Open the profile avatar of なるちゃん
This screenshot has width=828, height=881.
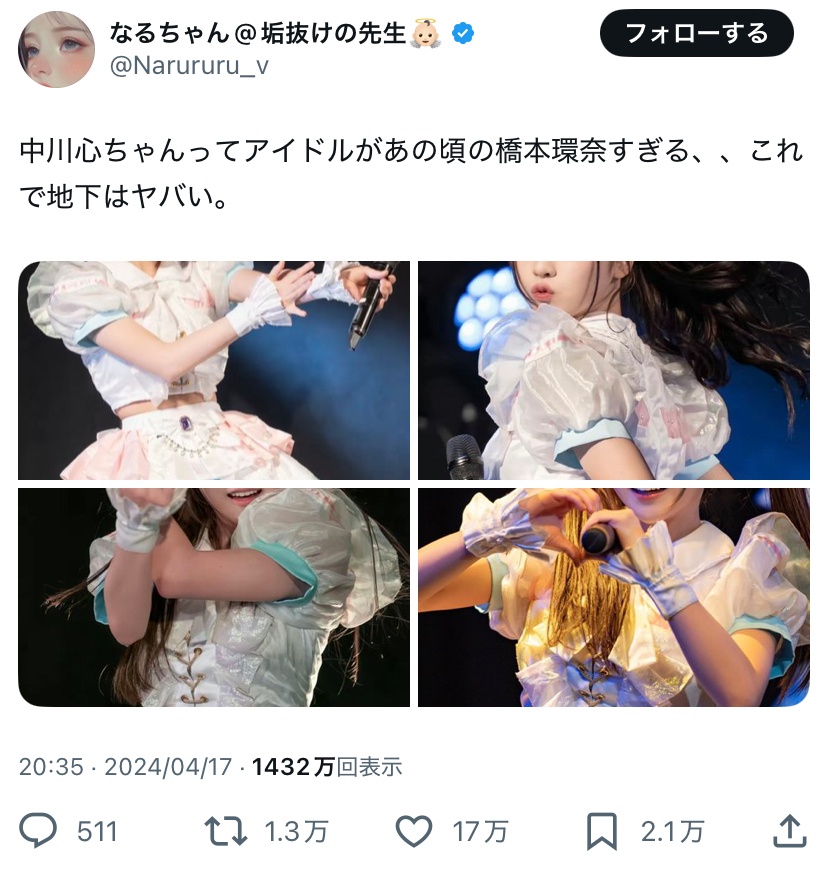tap(56, 48)
